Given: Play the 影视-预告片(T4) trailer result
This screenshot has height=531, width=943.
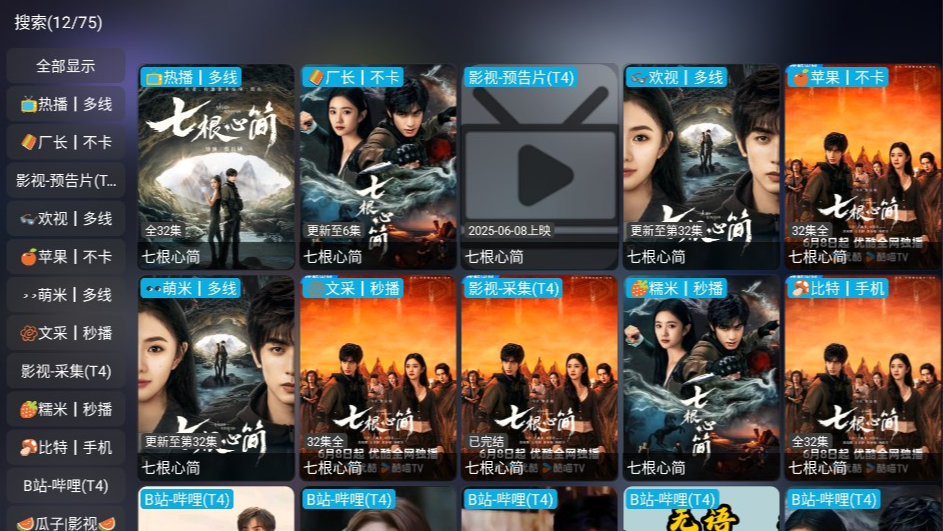Looking at the screenshot, I should [540, 167].
